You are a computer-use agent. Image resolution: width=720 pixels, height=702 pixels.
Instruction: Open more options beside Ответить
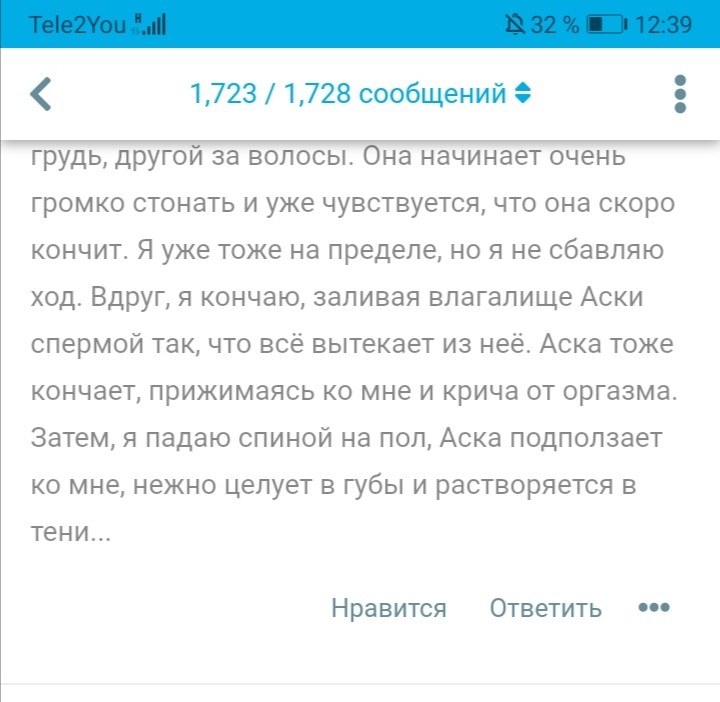[653, 607]
